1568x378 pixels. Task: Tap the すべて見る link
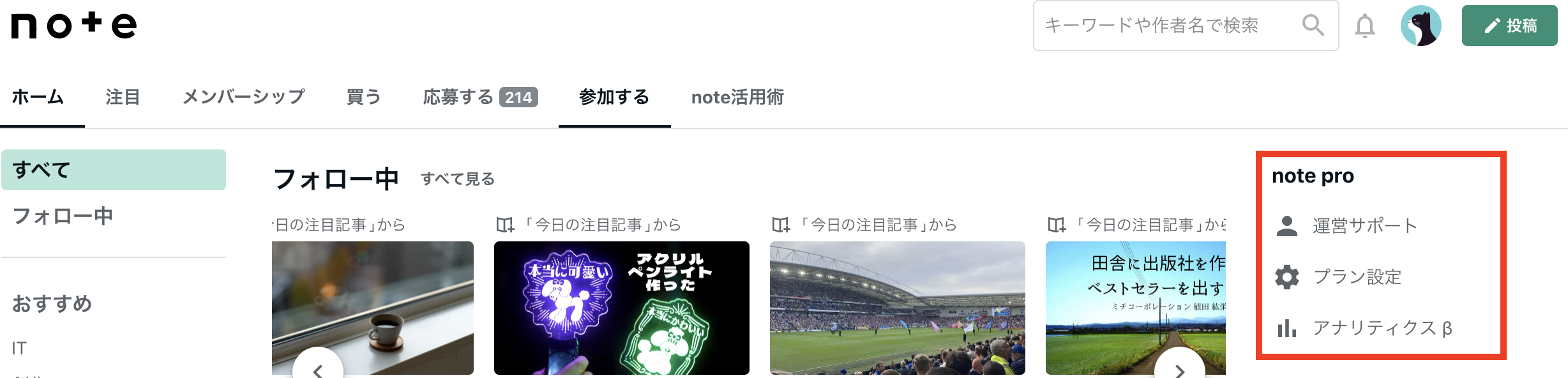tap(458, 179)
